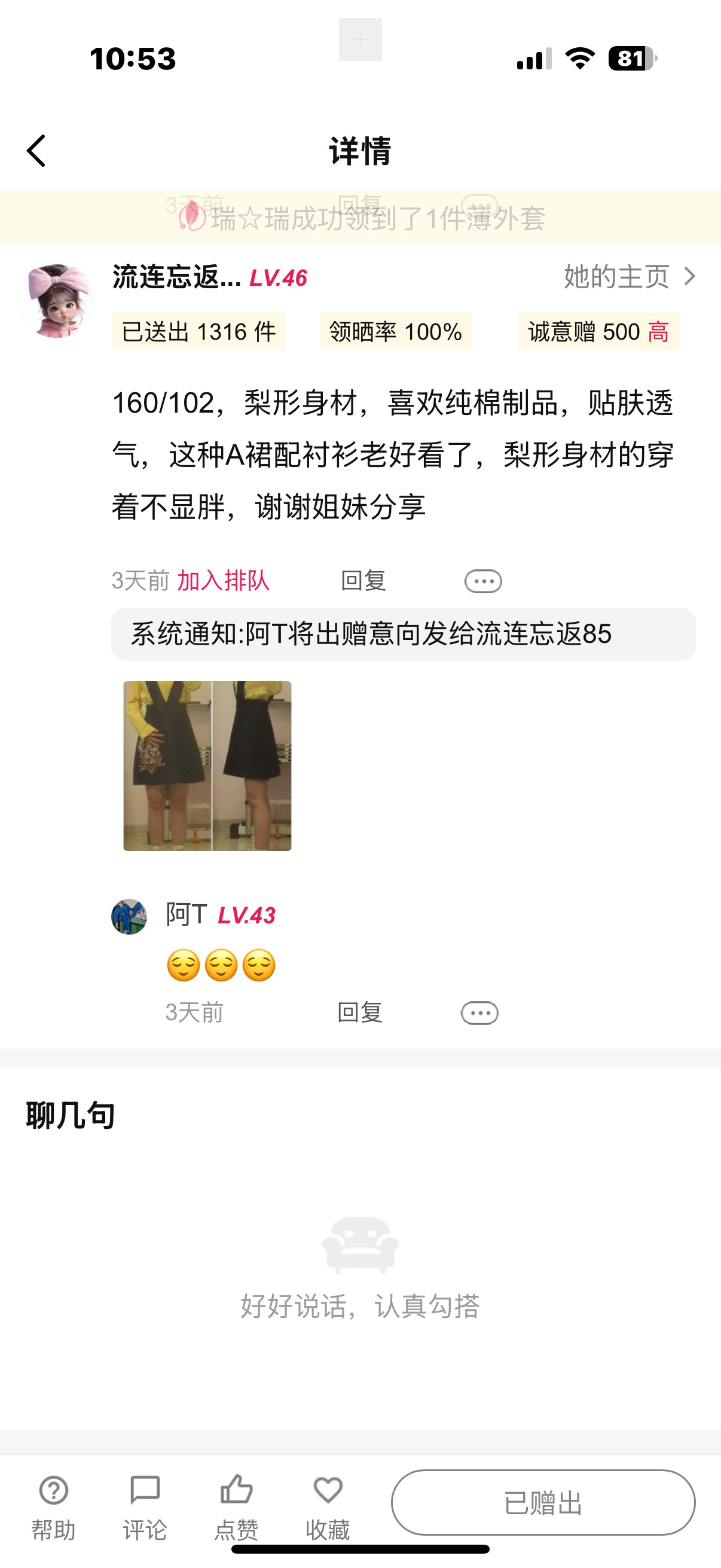Open 帮助 help
The image size is (721, 1568).
pos(54,1506)
